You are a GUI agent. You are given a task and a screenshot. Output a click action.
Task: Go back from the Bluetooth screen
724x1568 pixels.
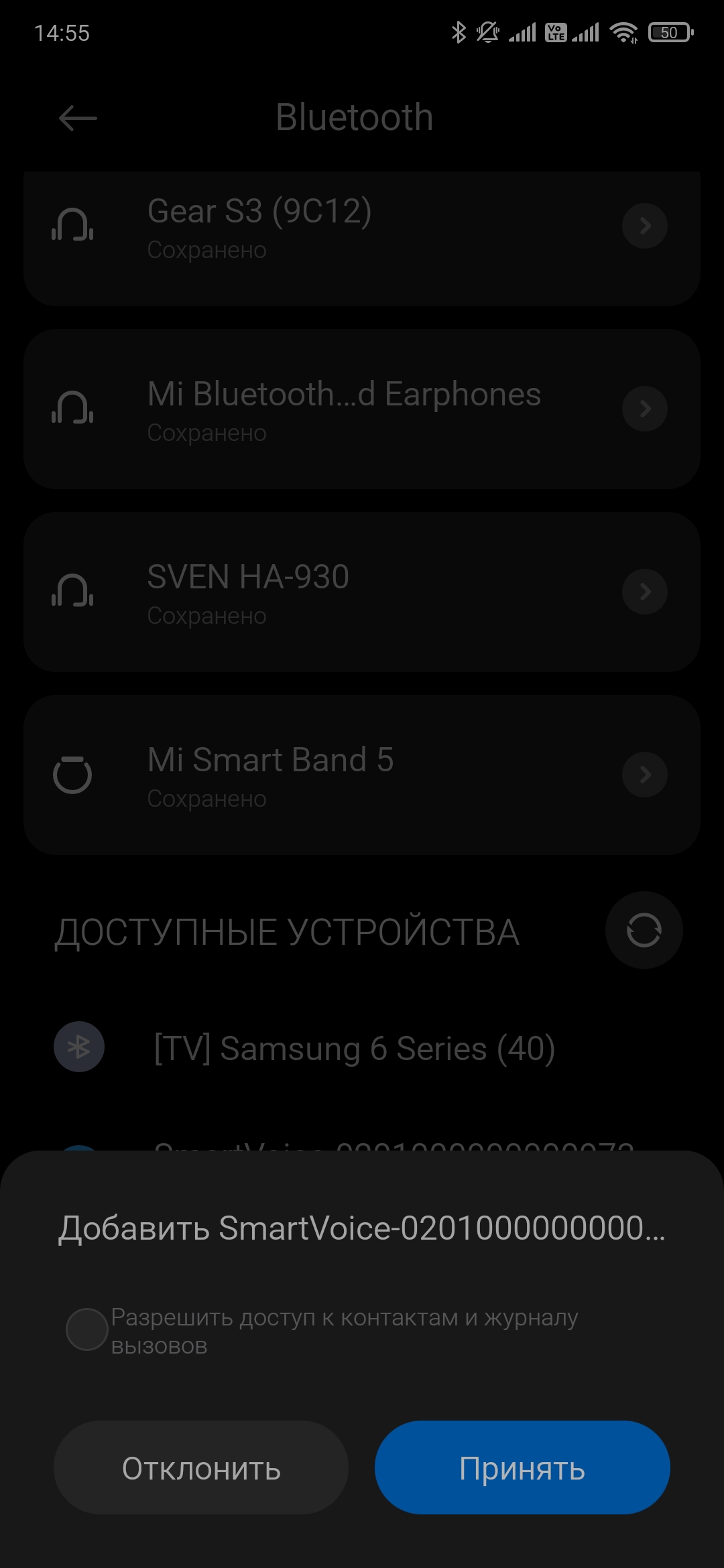(x=78, y=119)
